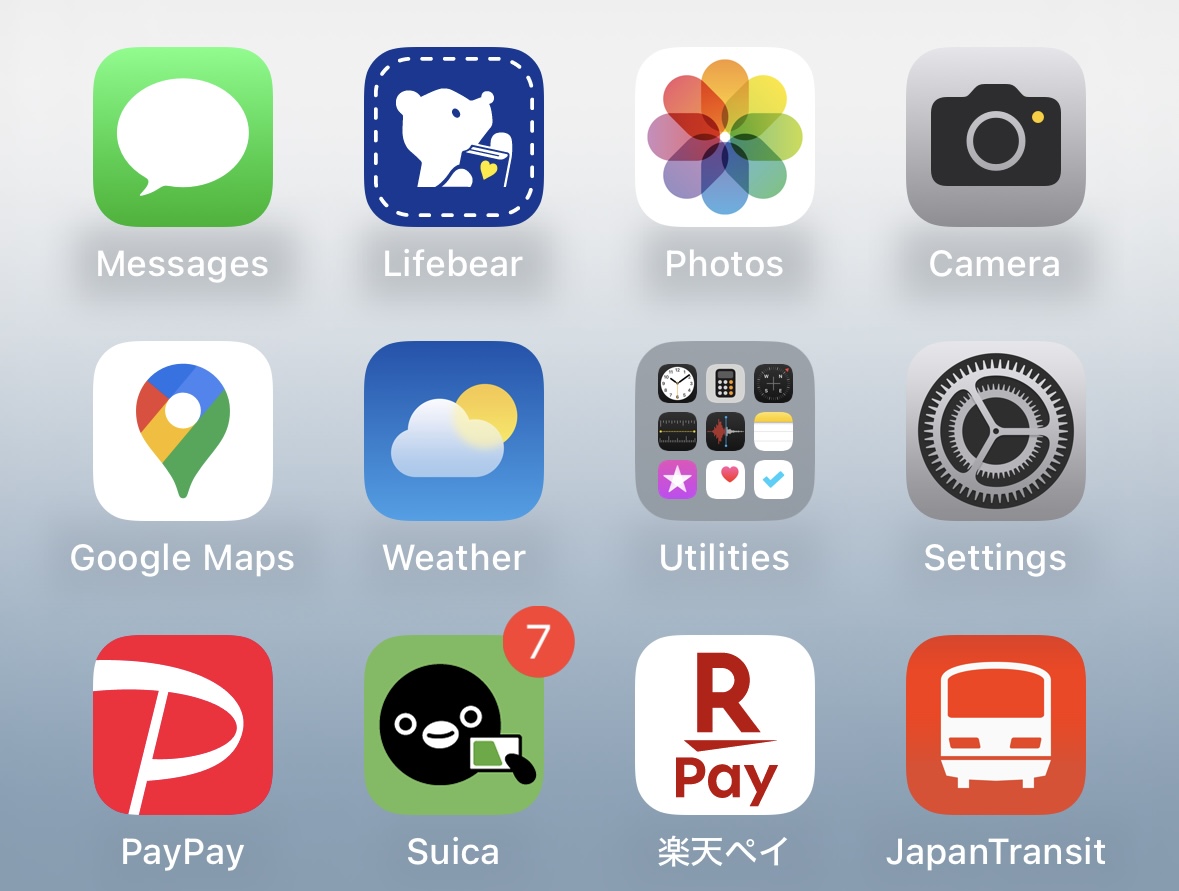Go to Settings
Image resolution: width=1179 pixels, height=891 pixels.
click(996, 431)
